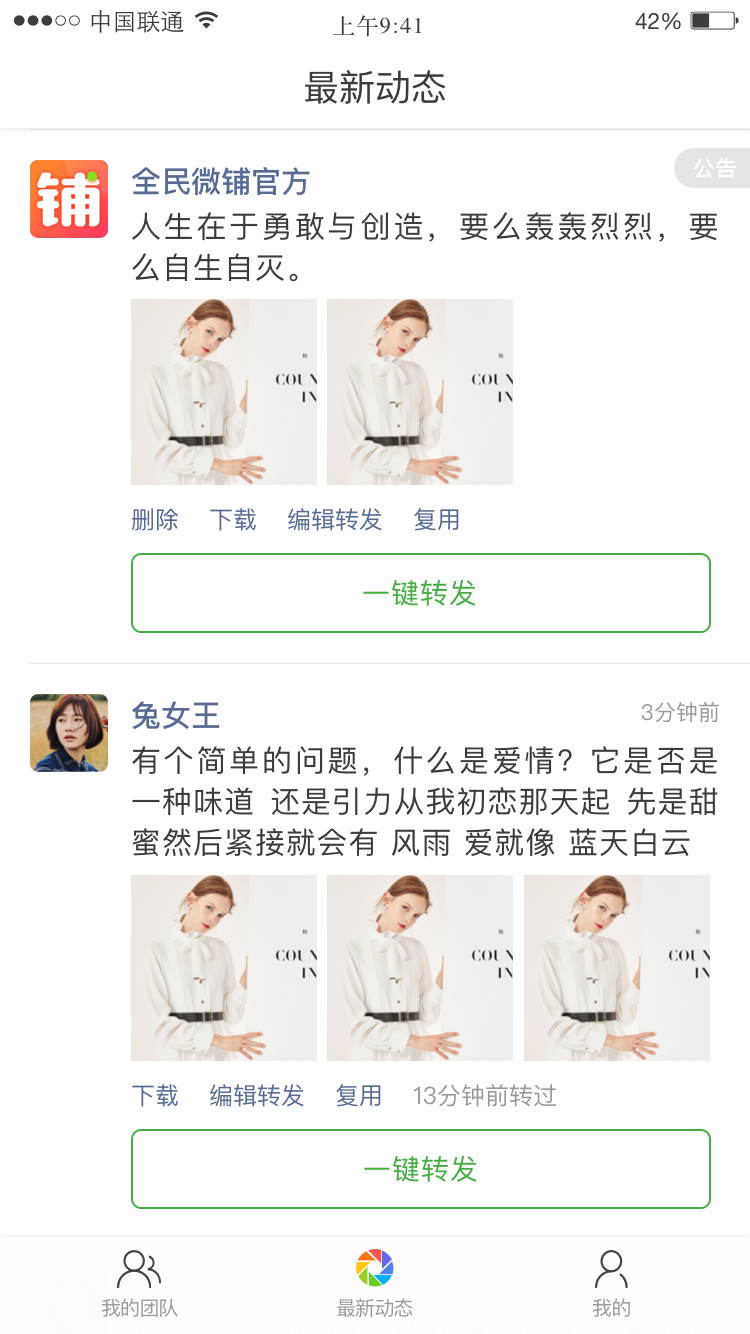The height and width of the screenshot is (1334, 750).
Task: Open the 全民微铺官方 username link
Action: point(221,182)
